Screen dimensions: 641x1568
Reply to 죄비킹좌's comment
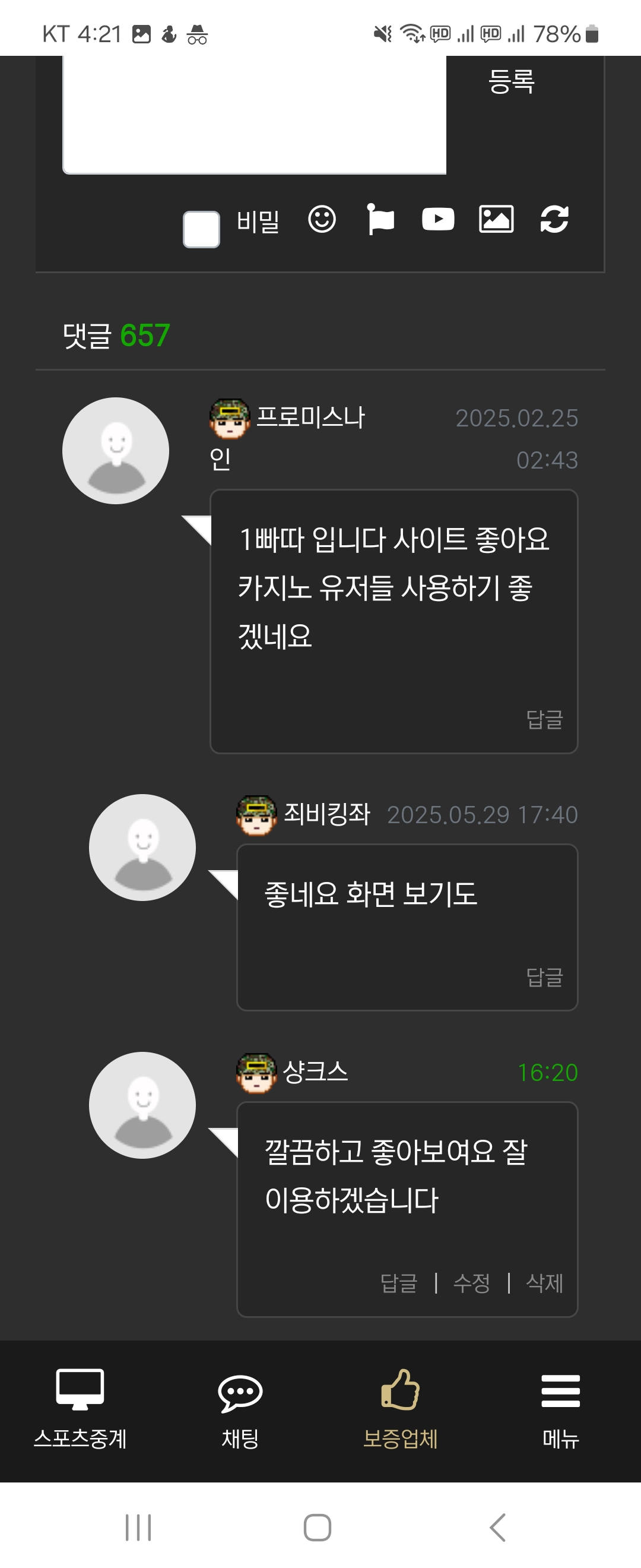point(544,977)
